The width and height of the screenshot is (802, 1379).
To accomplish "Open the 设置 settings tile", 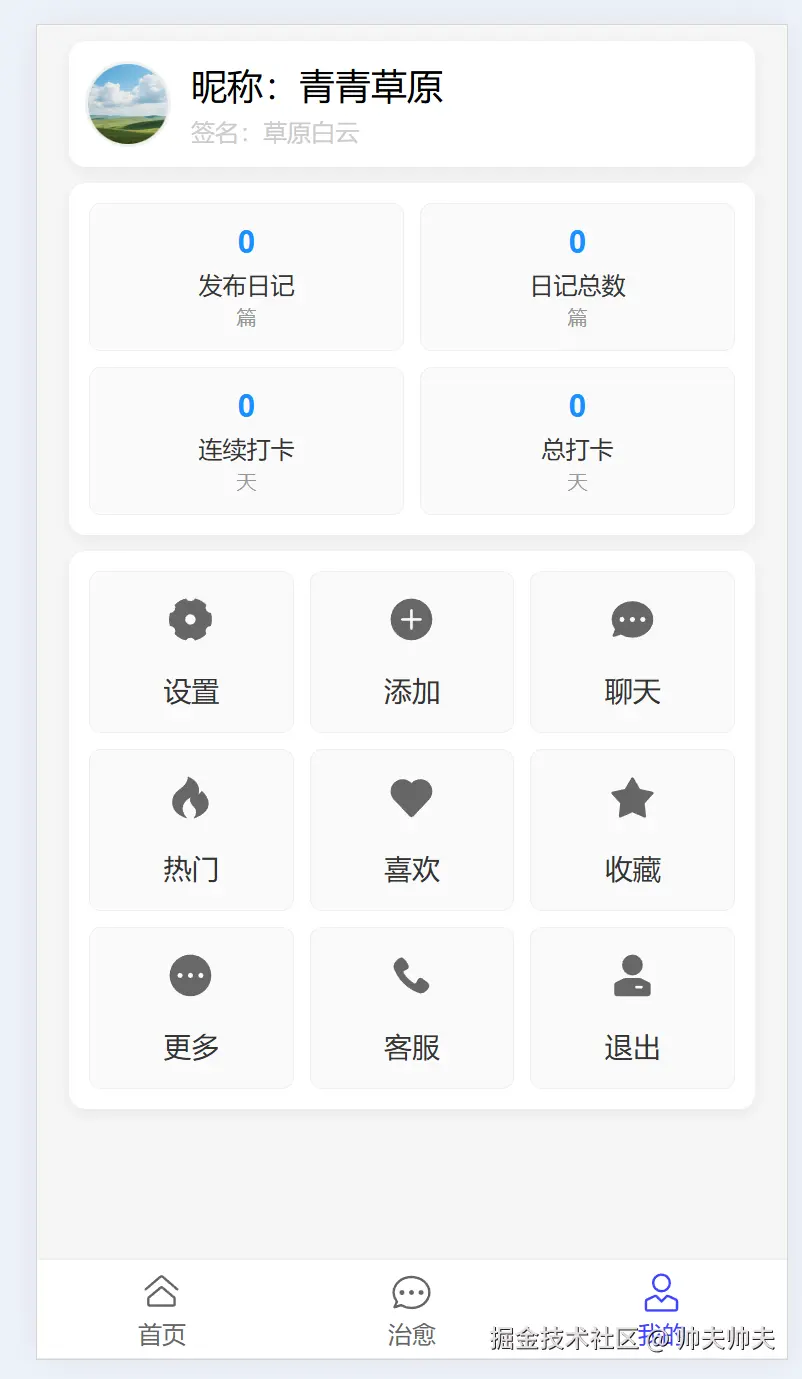I will (x=191, y=651).
